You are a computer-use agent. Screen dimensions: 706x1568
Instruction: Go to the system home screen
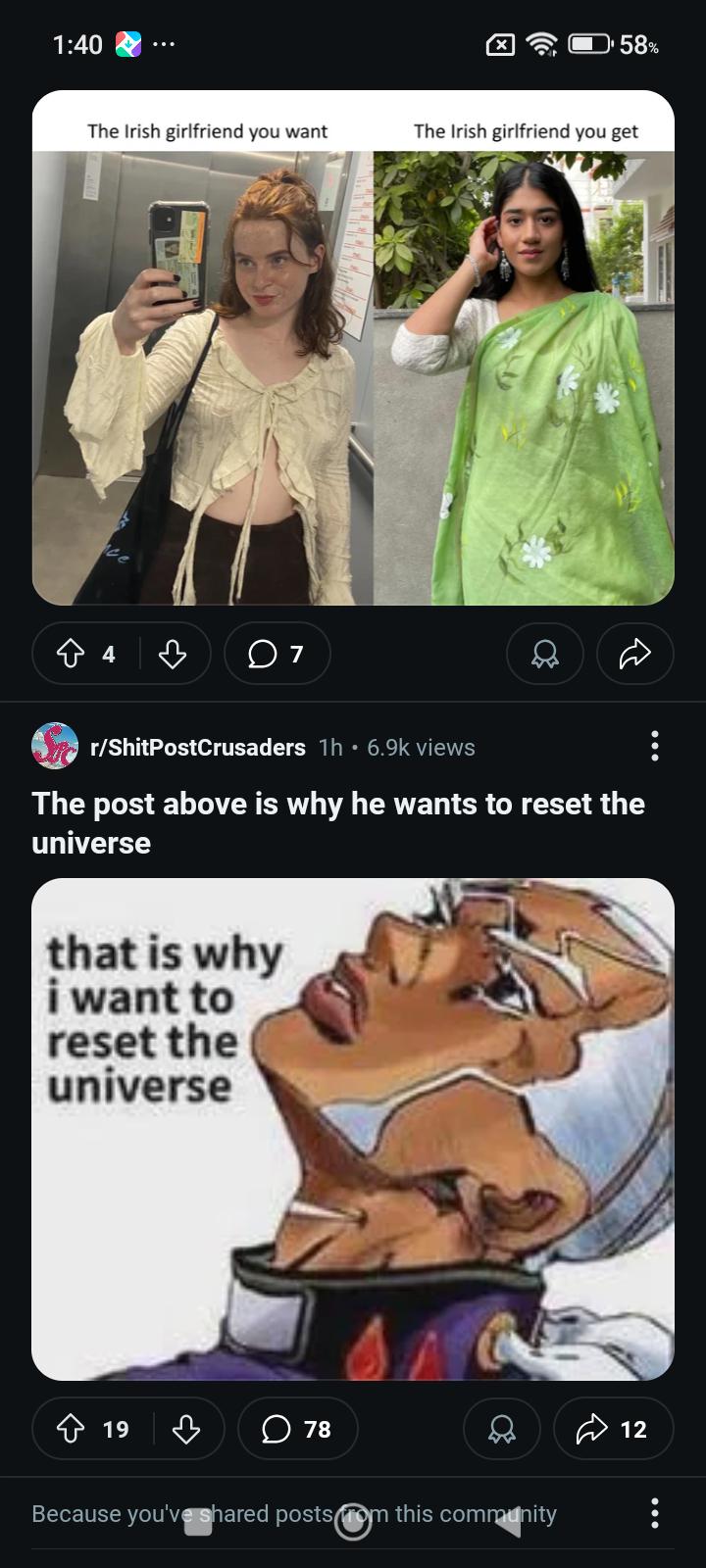click(353, 1521)
